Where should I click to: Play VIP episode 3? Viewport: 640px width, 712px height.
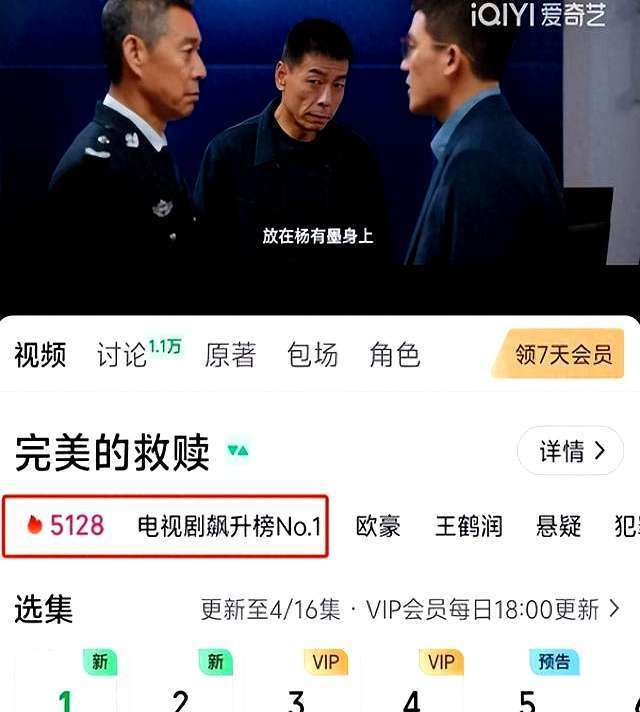click(296, 690)
